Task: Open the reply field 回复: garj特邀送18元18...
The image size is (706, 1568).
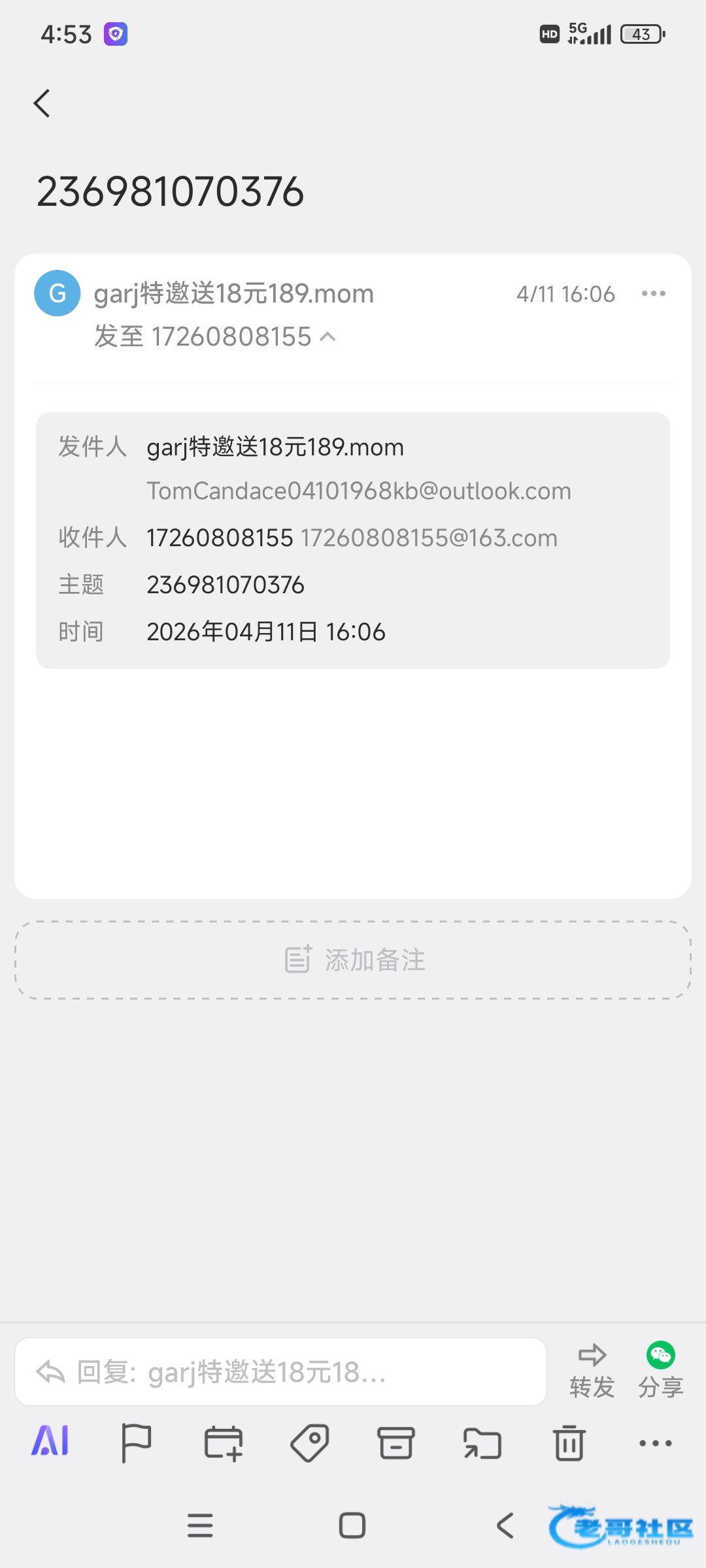Action: [x=281, y=1372]
